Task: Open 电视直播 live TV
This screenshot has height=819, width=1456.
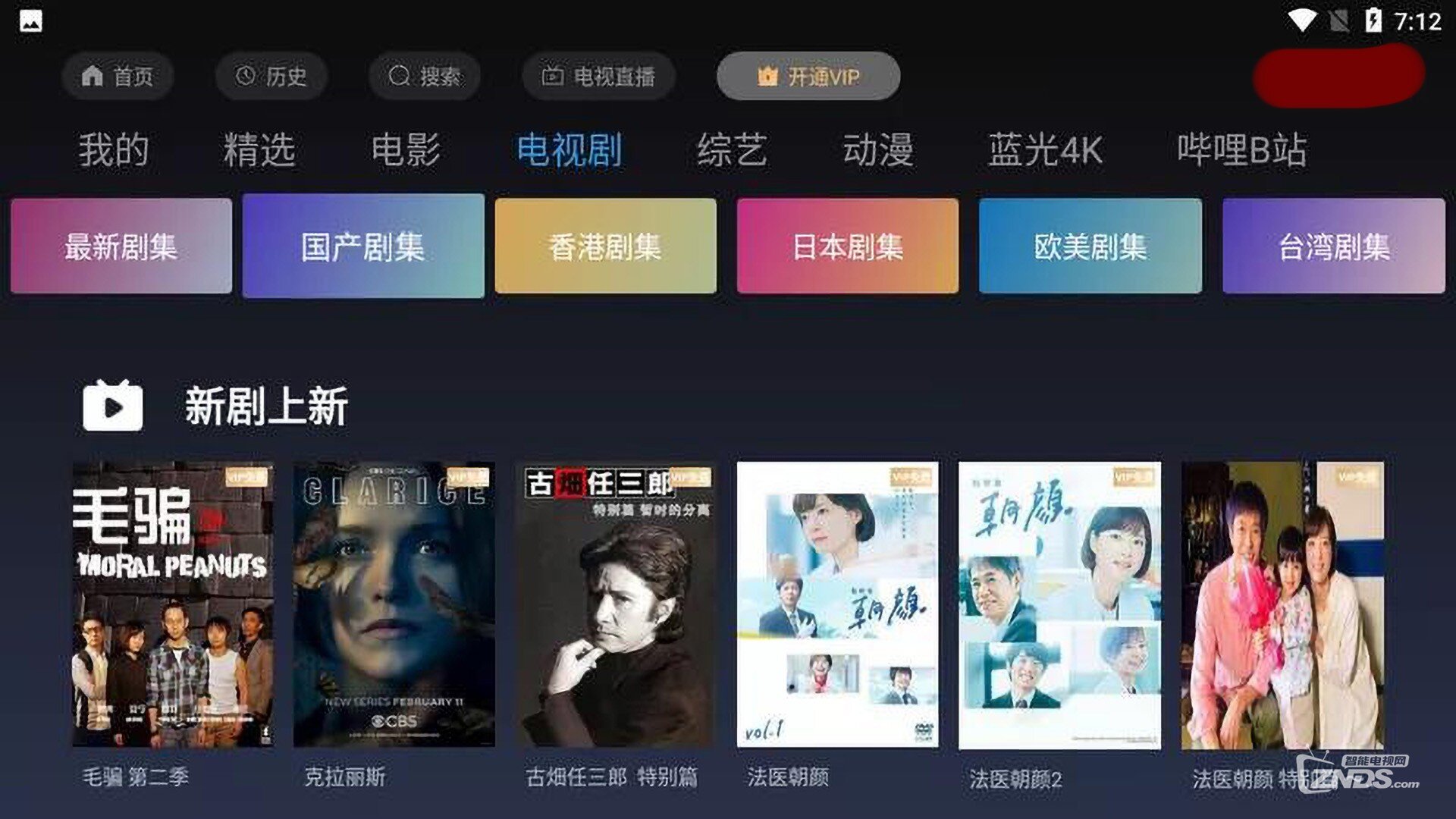Action: click(x=598, y=76)
